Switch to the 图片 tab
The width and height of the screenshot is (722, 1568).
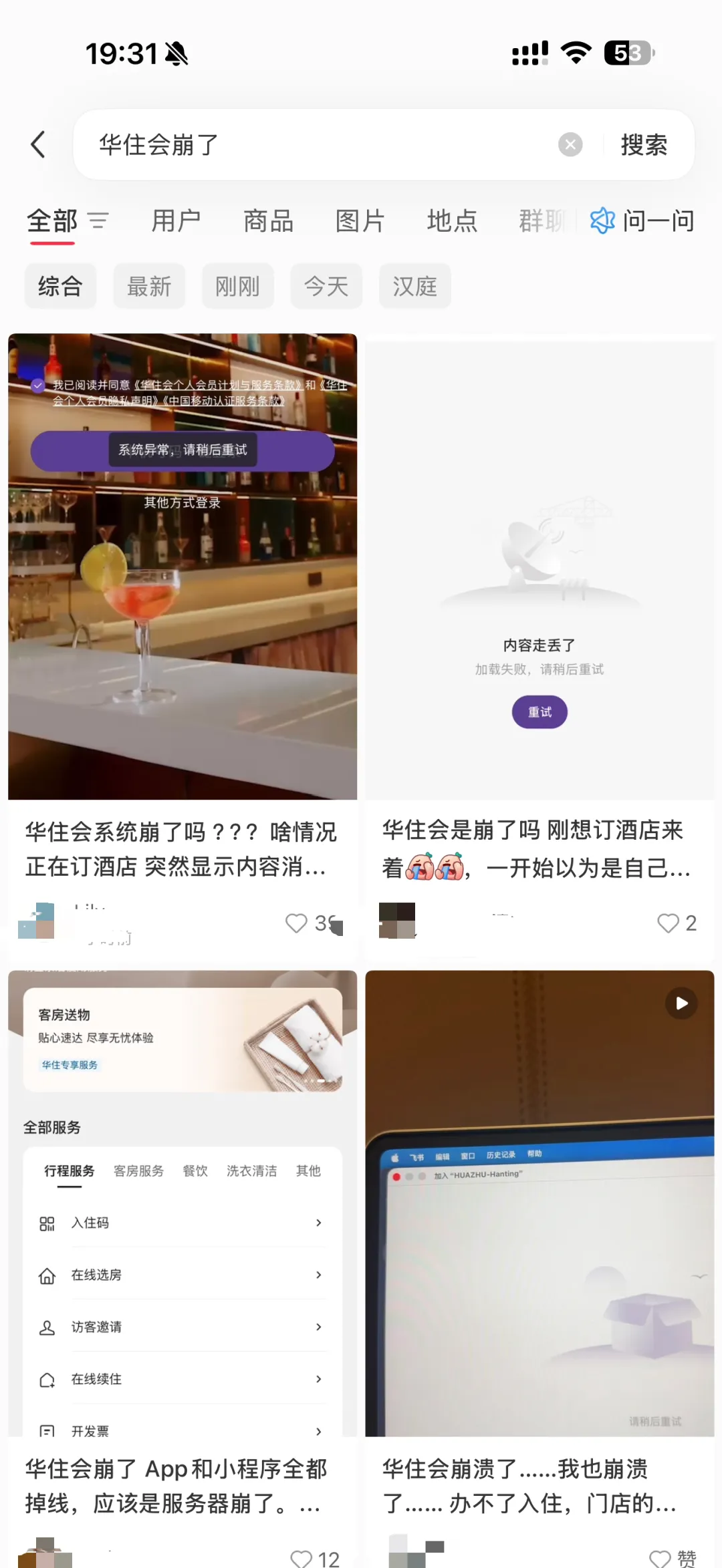360,220
